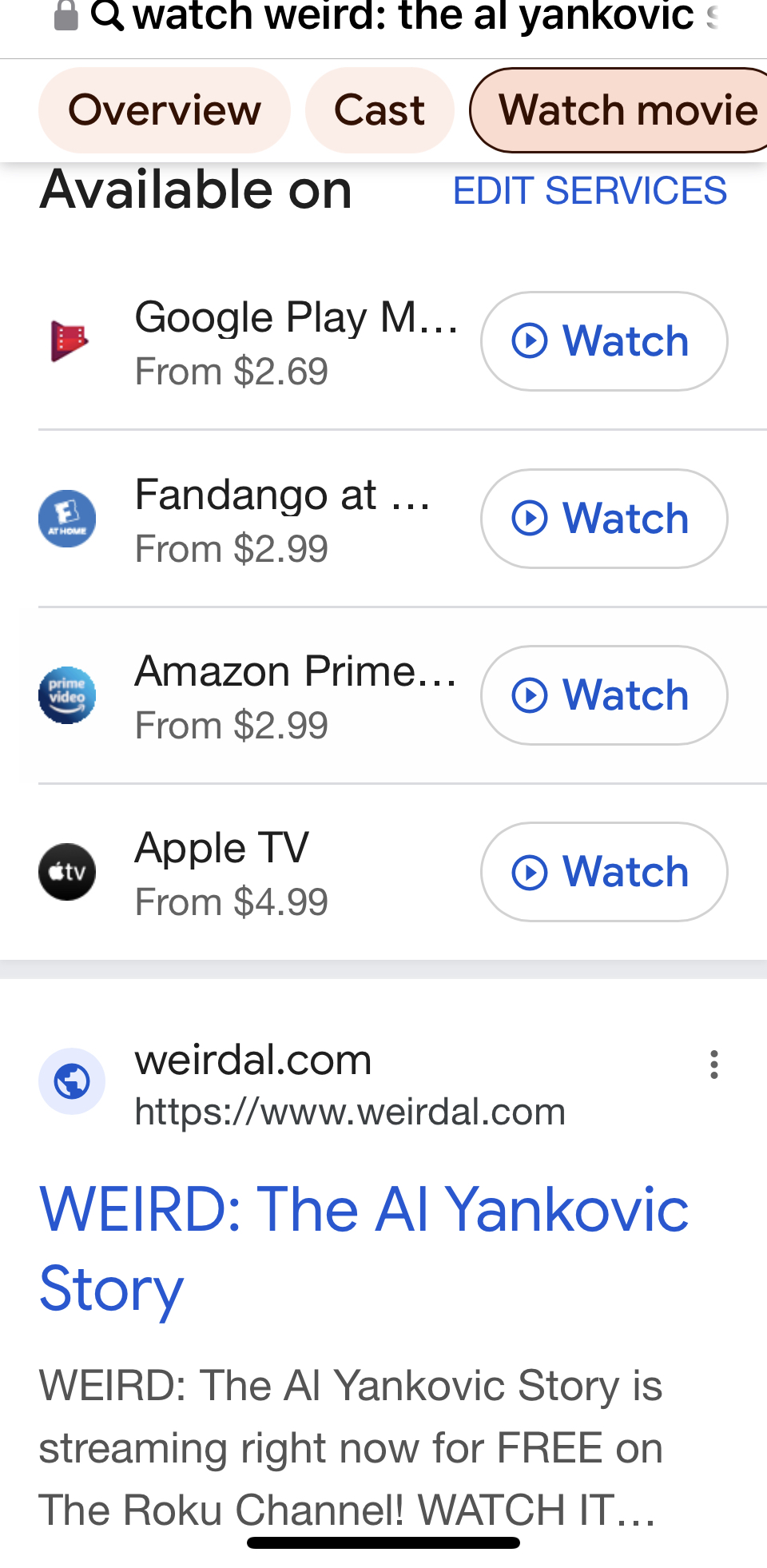The width and height of the screenshot is (767, 1568).
Task: Watch on Fandango at Home
Action: (x=604, y=519)
